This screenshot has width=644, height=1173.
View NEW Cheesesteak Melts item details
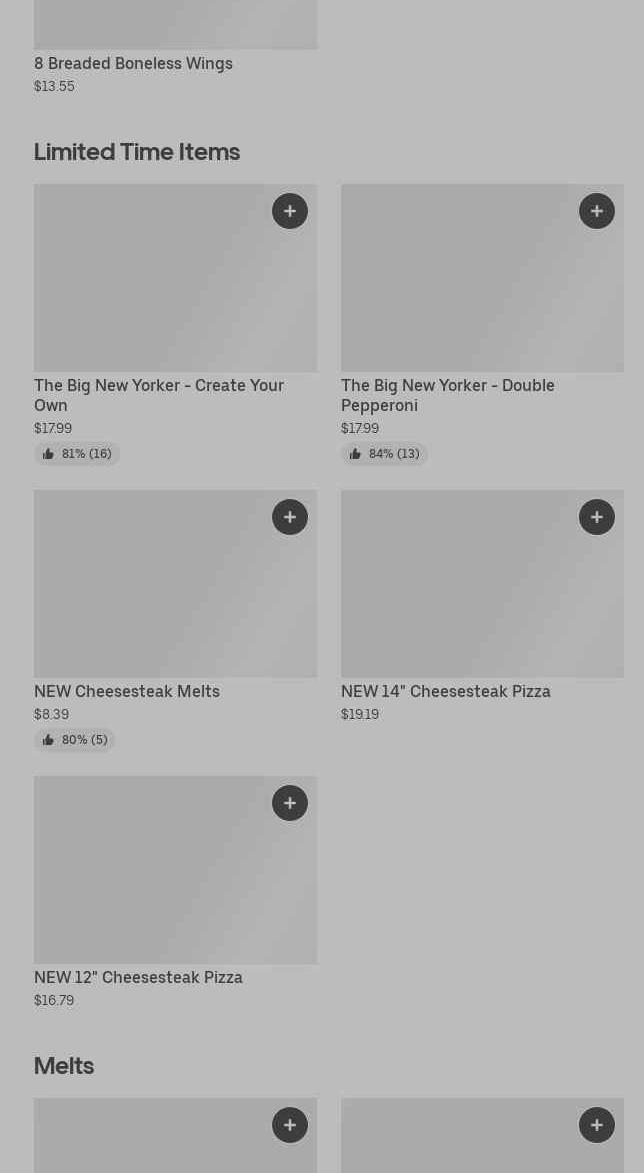tap(126, 691)
